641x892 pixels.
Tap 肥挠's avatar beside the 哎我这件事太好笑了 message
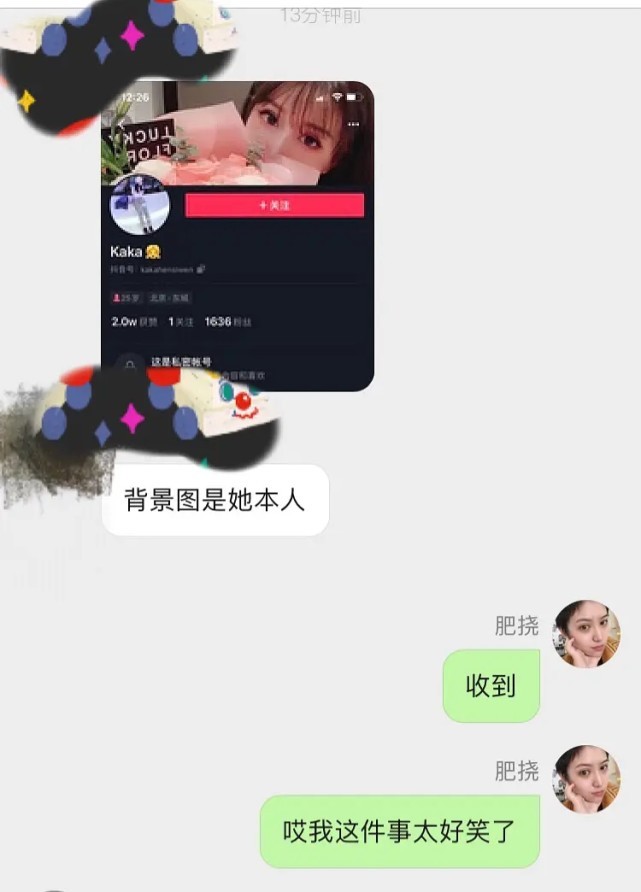(x=586, y=779)
